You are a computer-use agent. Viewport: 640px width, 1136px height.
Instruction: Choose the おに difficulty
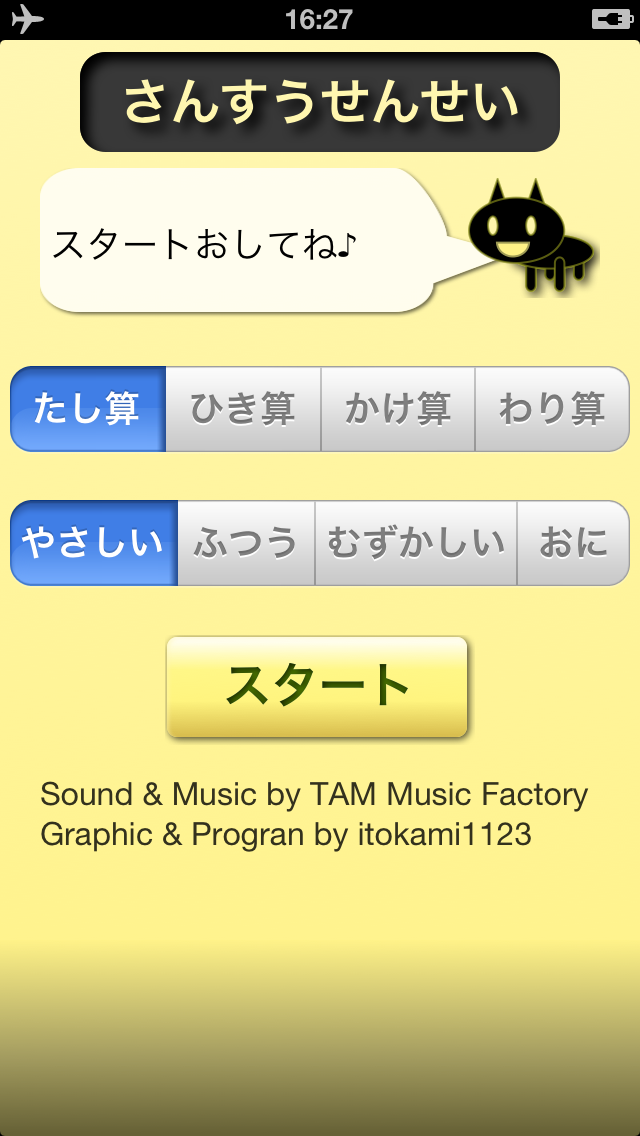pos(573,543)
